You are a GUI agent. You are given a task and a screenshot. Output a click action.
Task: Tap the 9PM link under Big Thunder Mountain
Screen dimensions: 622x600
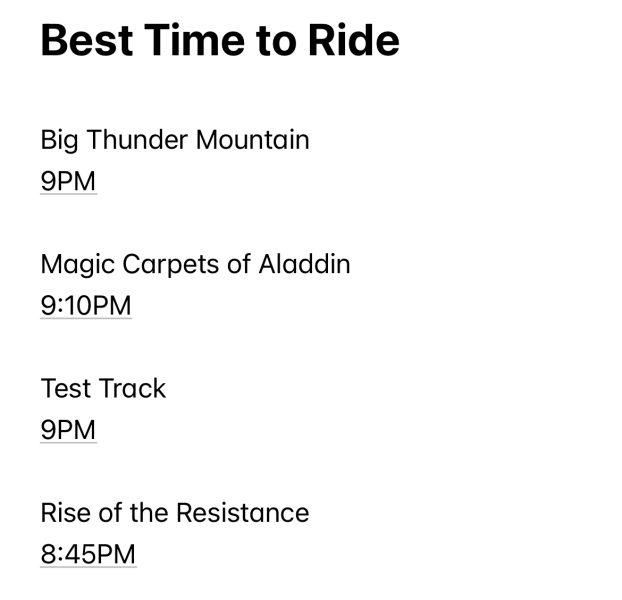pyautogui.click(x=68, y=182)
